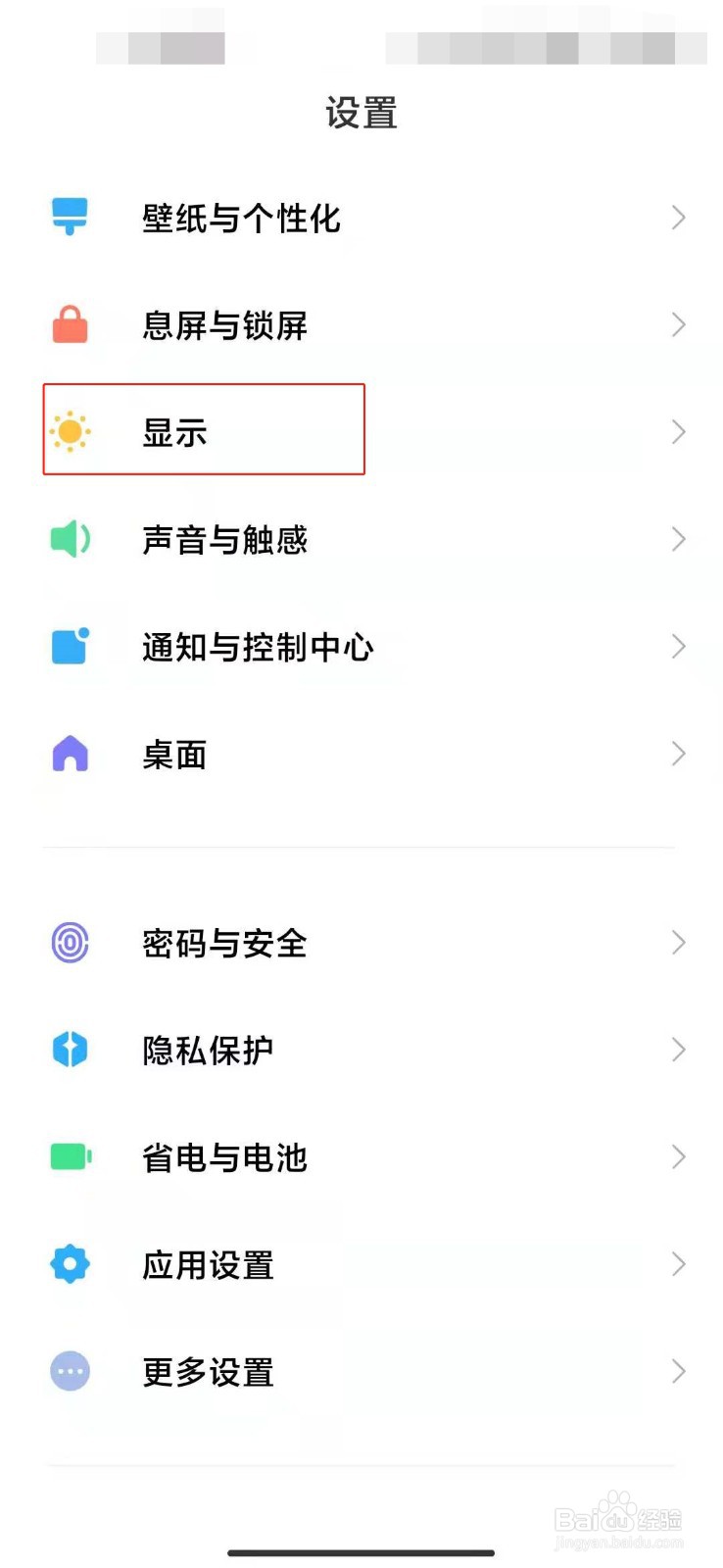This screenshot has height=1568, width=723.
Task: Open 密码与安全 settings
Action: (x=361, y=943)
